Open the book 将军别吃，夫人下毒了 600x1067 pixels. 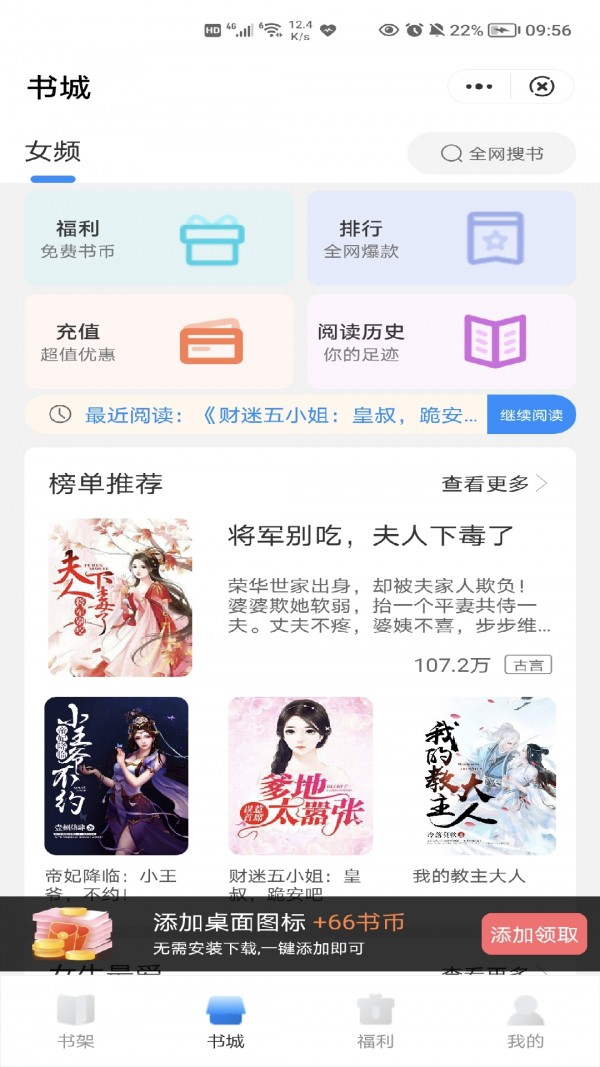coord(300,597)
